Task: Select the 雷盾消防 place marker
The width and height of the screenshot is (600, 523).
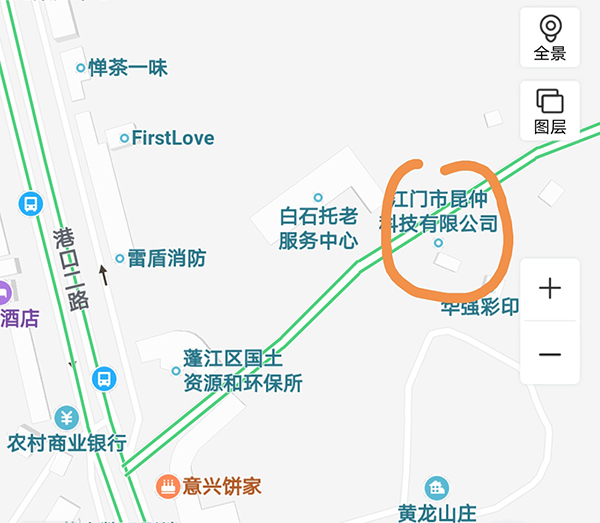Action: (x=120, y=259)
